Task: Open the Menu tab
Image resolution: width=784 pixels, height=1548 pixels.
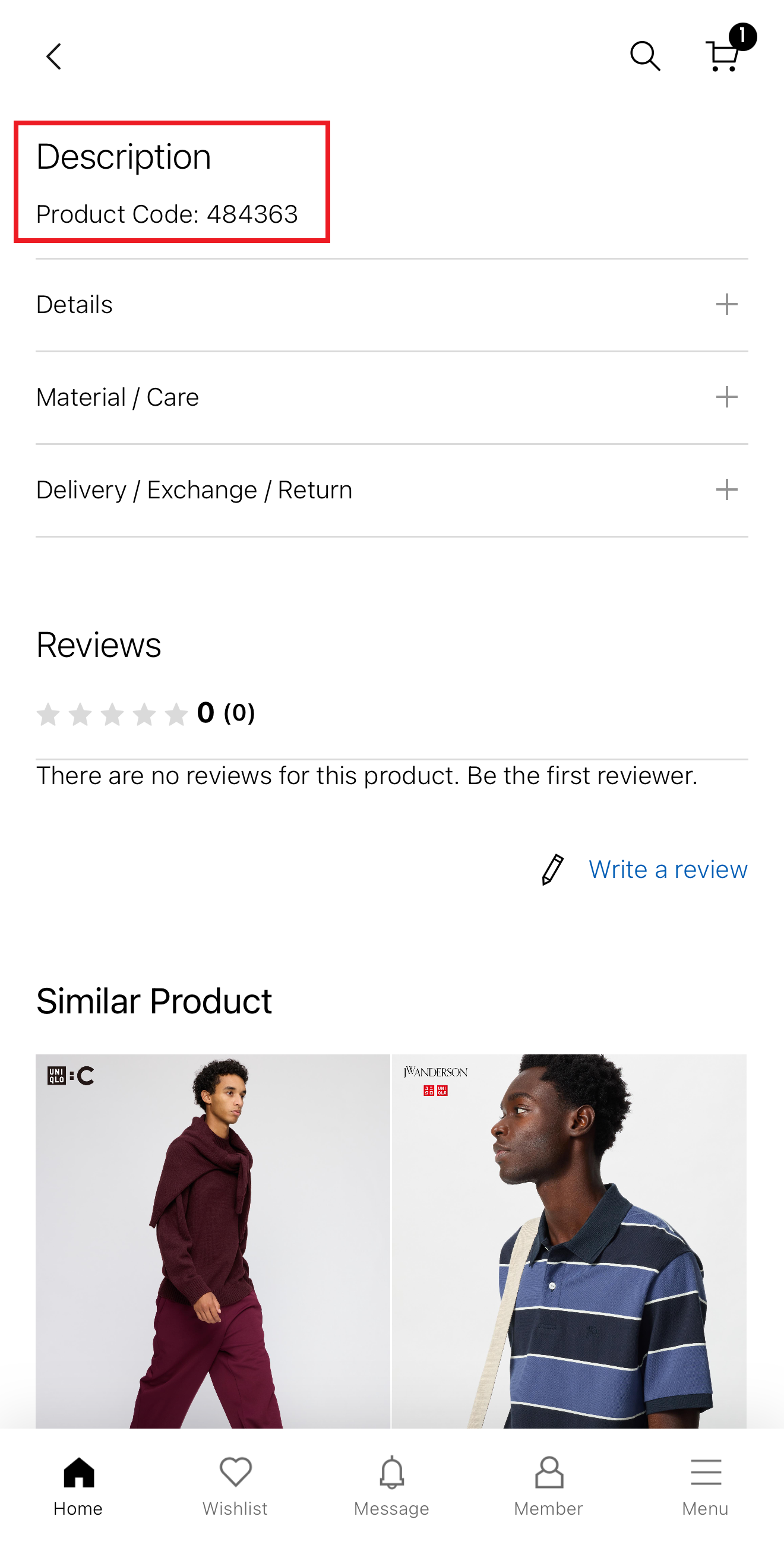Action: (705, 1486)
